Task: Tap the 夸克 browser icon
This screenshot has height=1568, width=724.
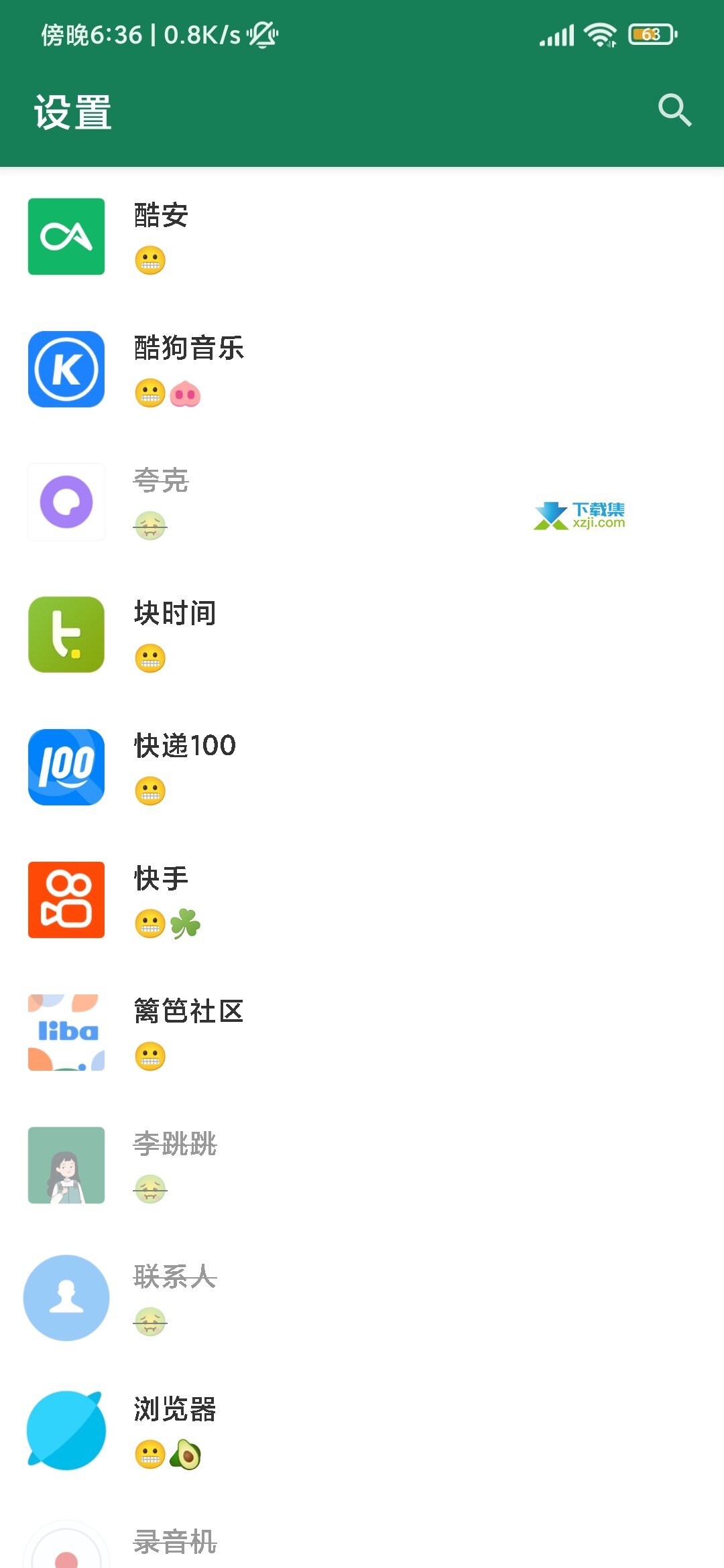Action: click(x=65, y=503)
